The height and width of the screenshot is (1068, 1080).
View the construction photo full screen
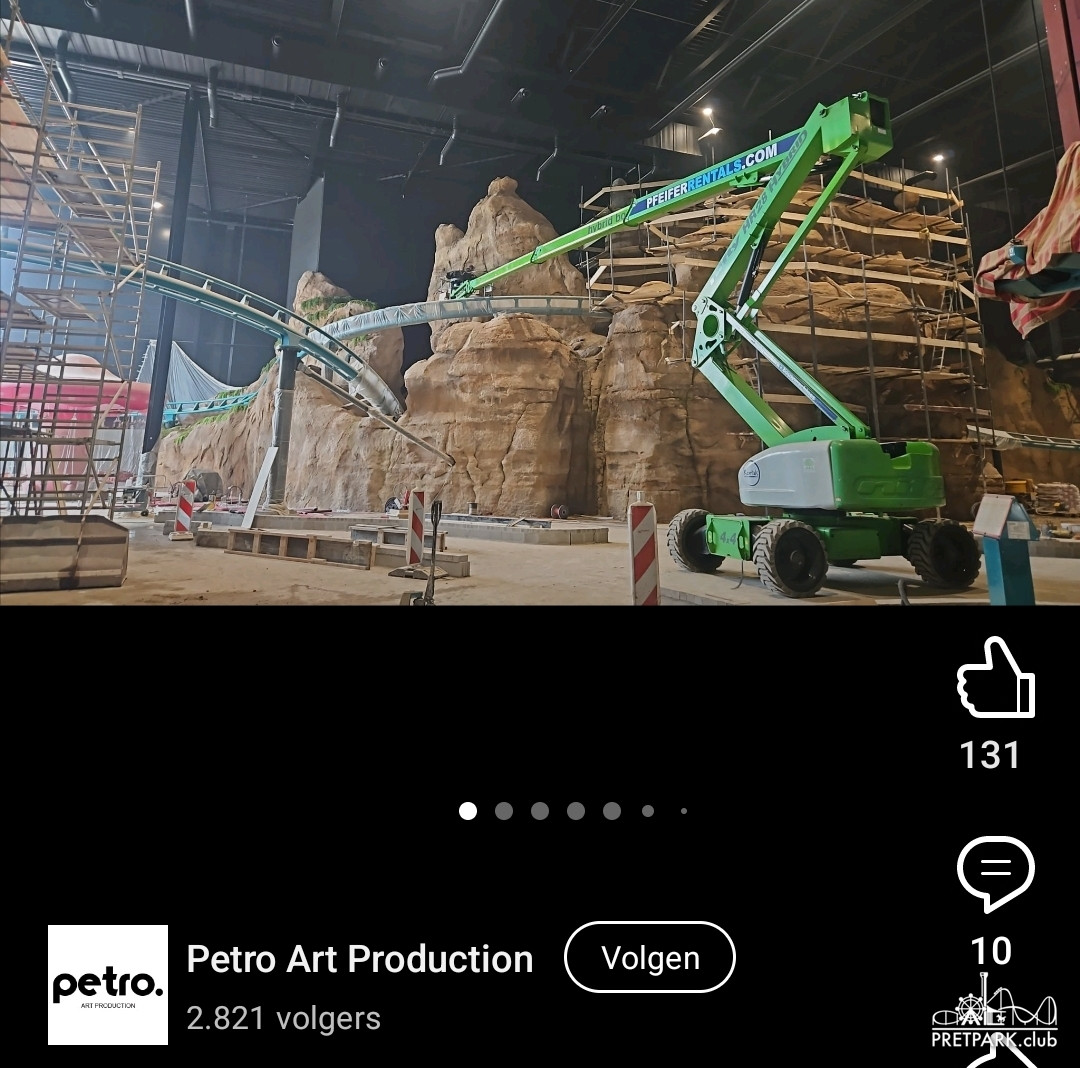(x=540, y=302)
